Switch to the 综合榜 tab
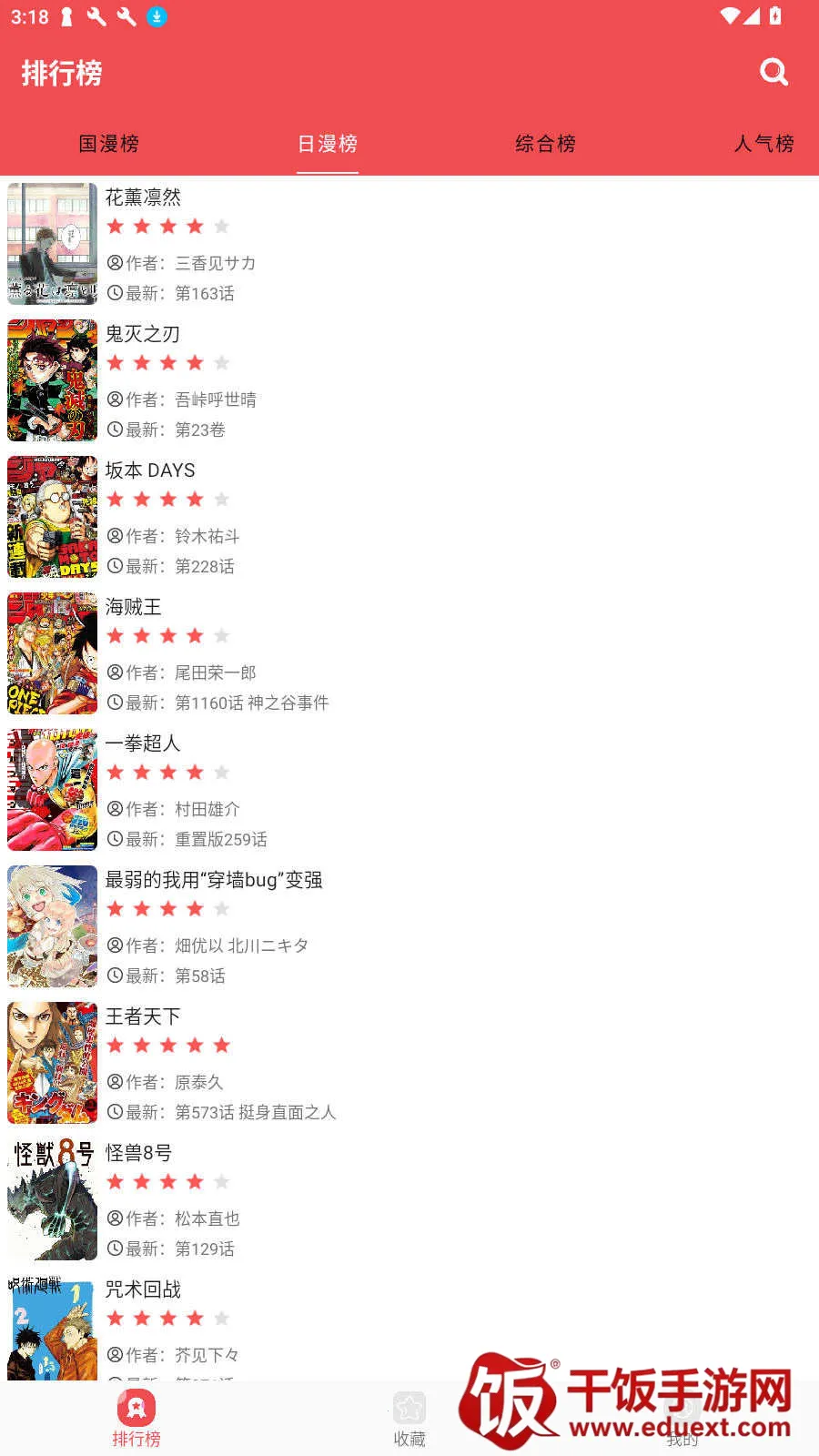Image resolution: width=819 pixels, height=1456 pixels. click(545, 143)
